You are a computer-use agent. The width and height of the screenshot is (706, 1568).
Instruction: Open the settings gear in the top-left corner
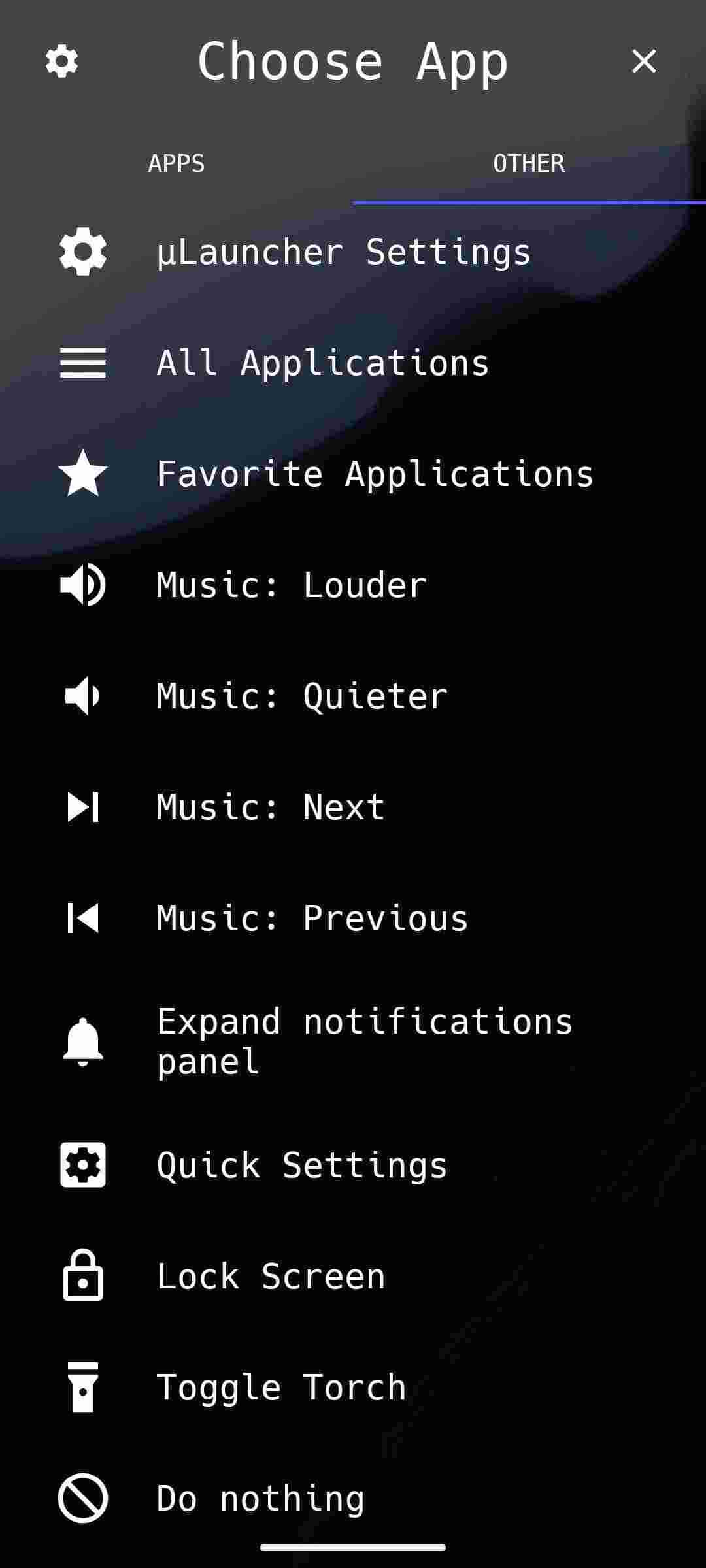coord(61,61)
